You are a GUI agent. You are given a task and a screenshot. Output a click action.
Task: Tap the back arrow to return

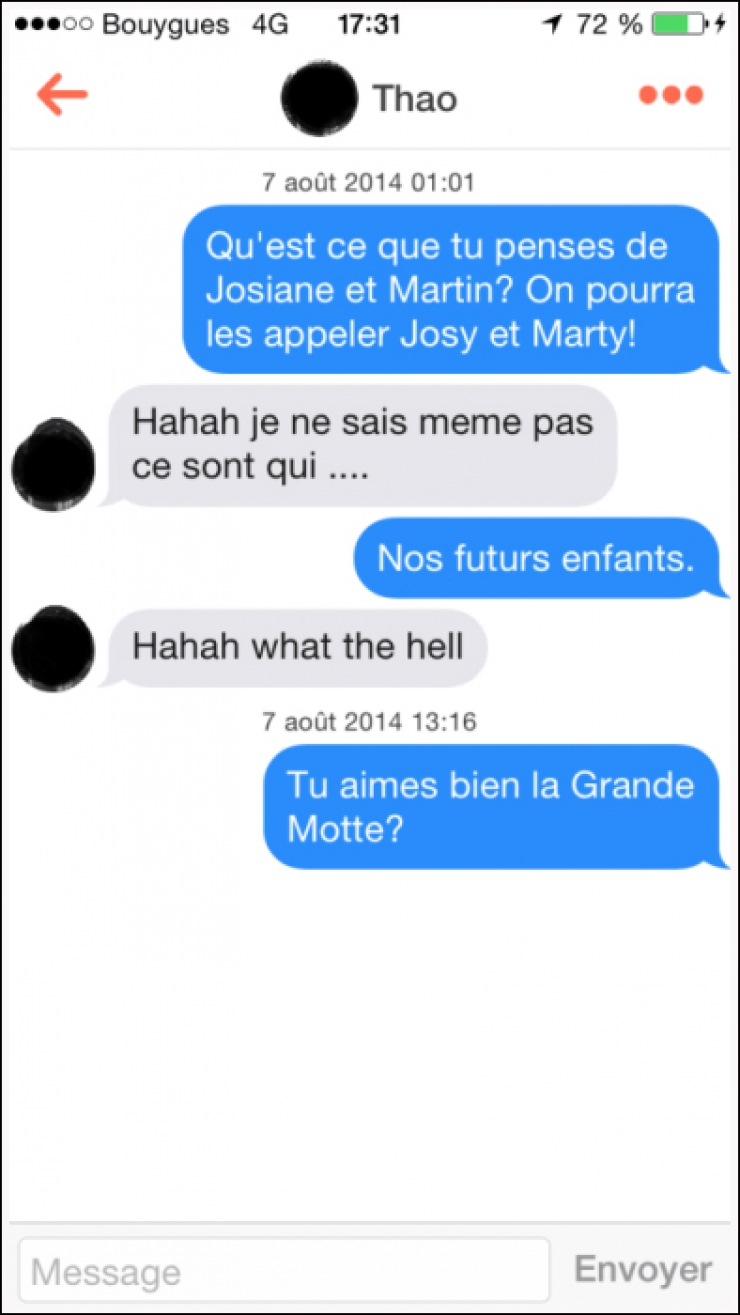[x=62, y=96]
